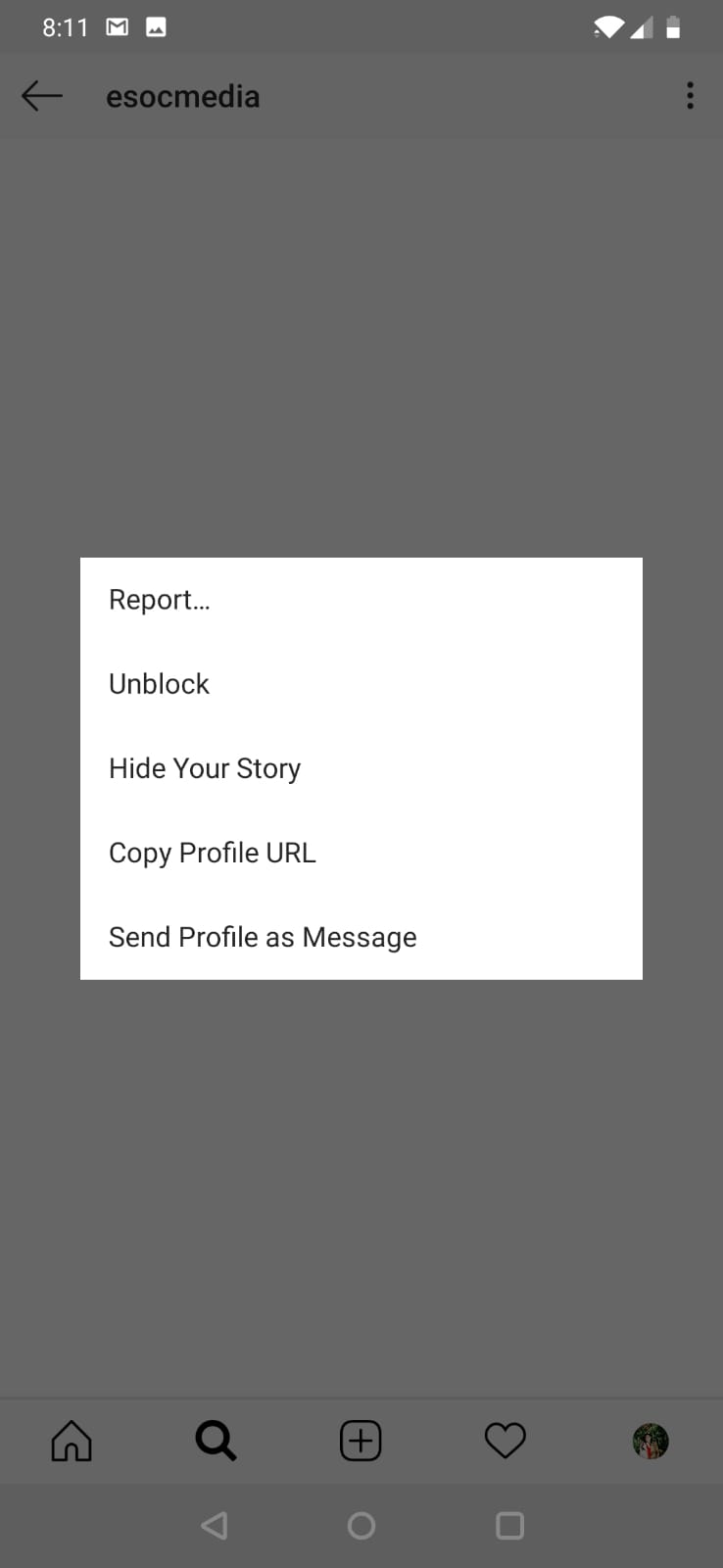Choose Hide Your Story option
Image resolution: width=723 pixels, height=1568 pixels.
[205, 768]
